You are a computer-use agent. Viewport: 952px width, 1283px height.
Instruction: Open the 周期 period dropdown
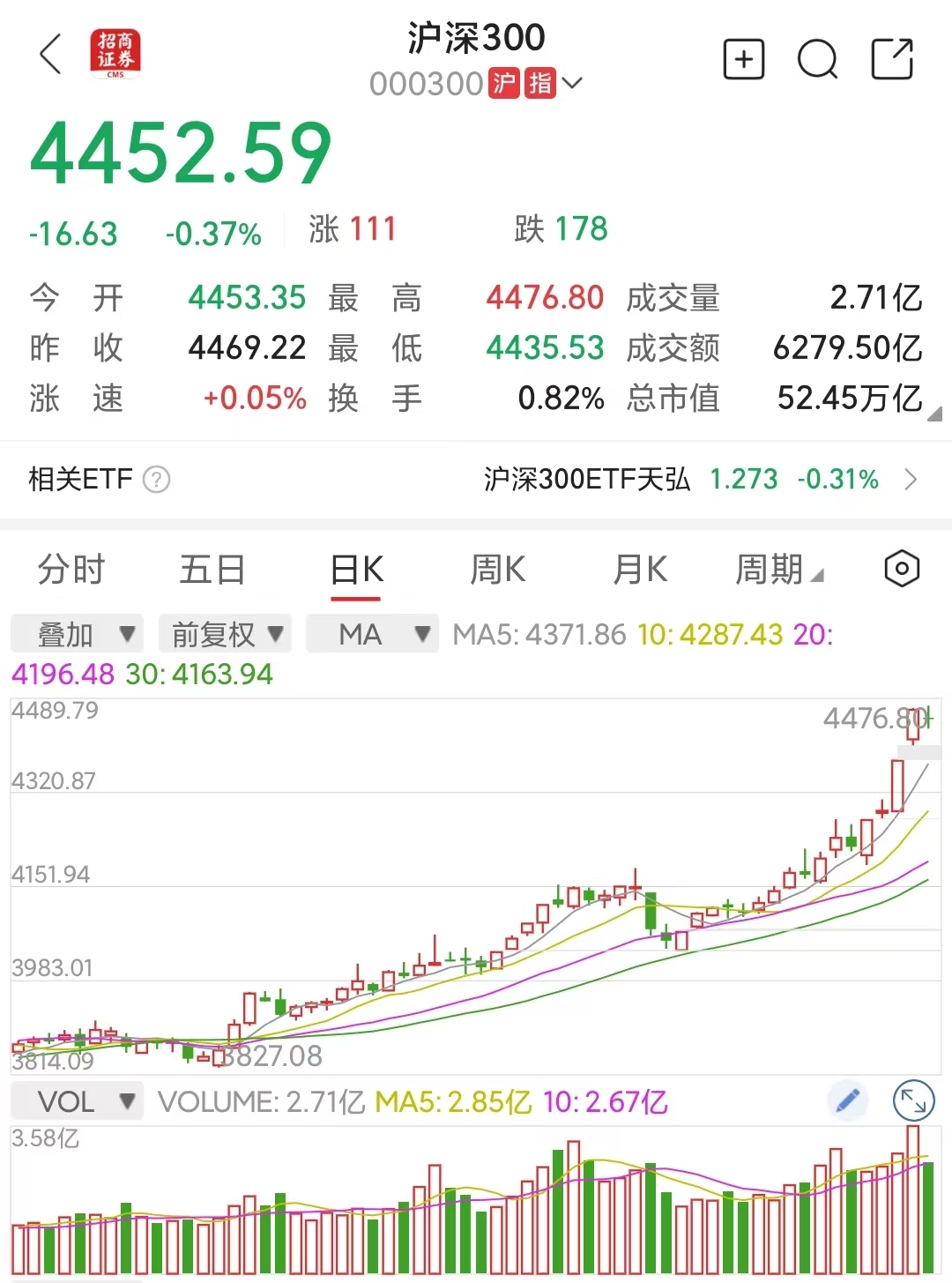778,570
